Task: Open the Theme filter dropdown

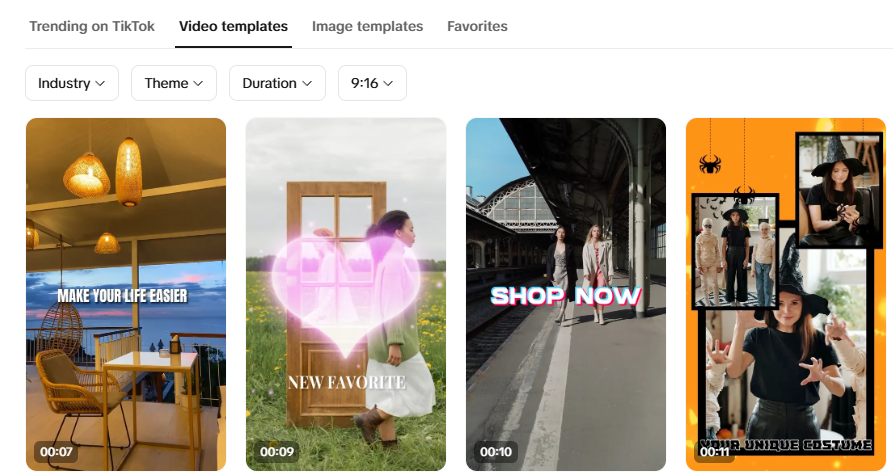Action: coord(174,83)
